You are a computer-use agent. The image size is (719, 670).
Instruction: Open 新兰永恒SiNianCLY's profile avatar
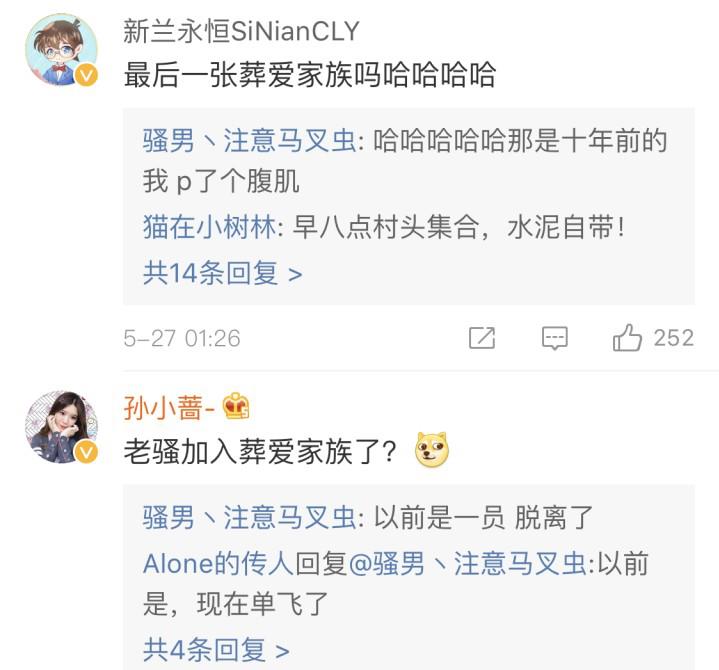[61, 50]
